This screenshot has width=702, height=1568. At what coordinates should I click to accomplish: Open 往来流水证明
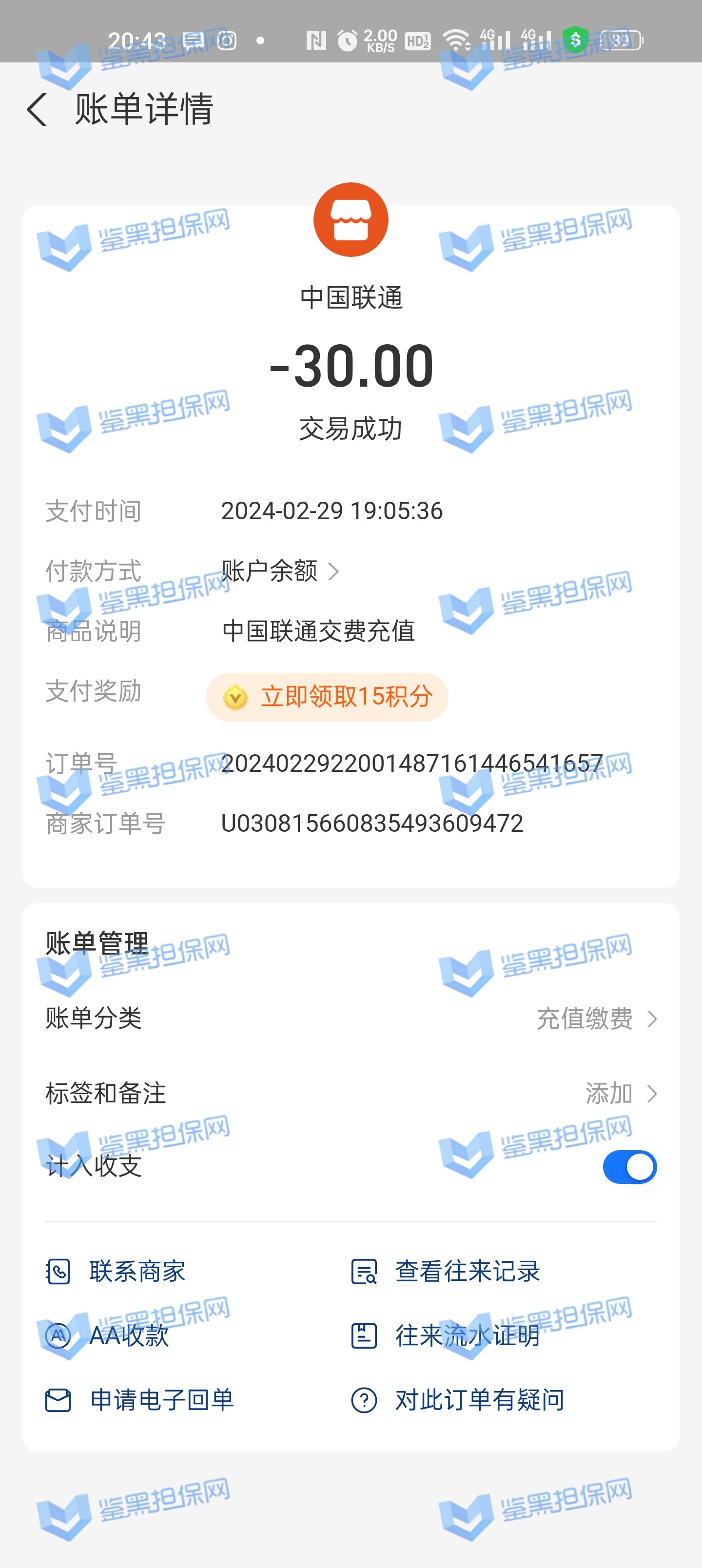(x=446, y=1336)
